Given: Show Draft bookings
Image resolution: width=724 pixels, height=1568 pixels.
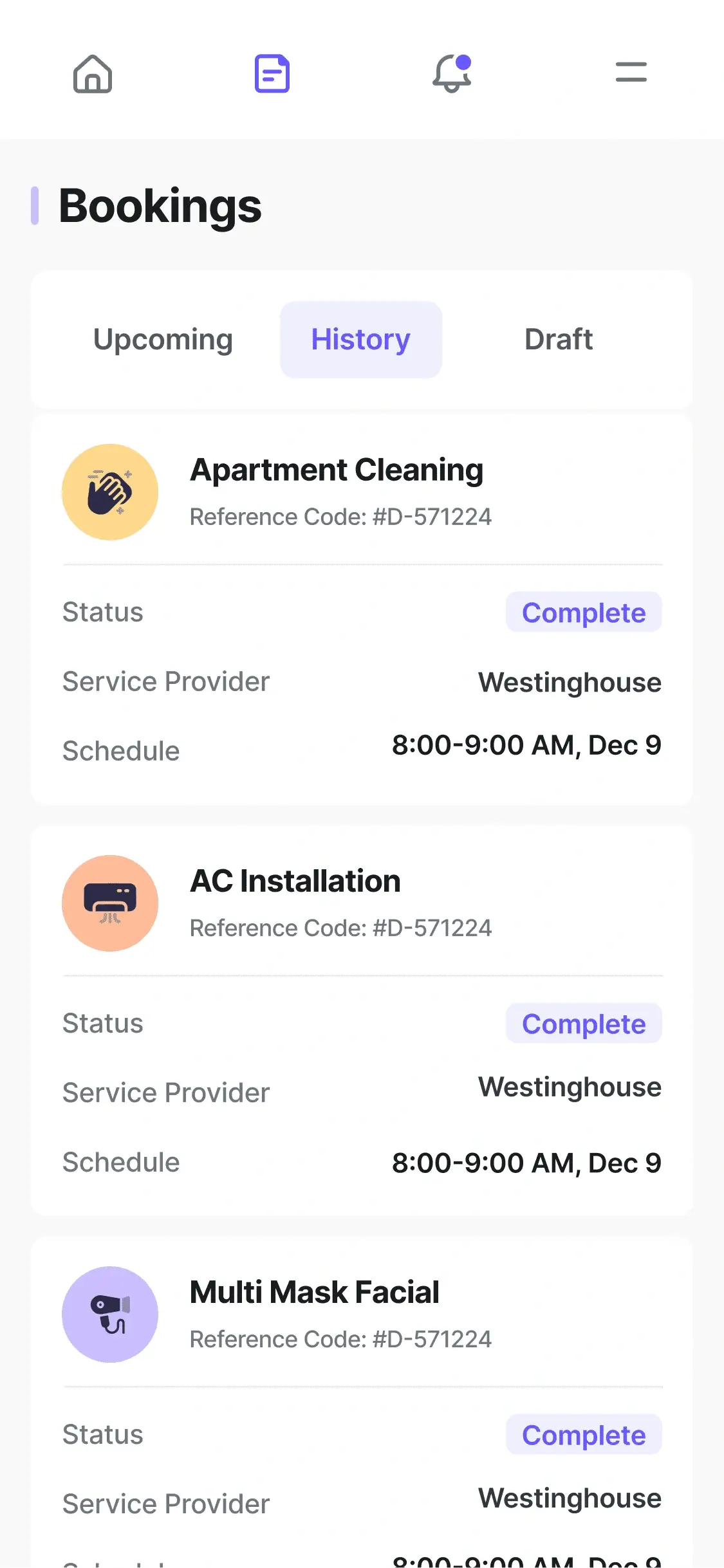Looking at the screenshot, I should click(559, 340).
